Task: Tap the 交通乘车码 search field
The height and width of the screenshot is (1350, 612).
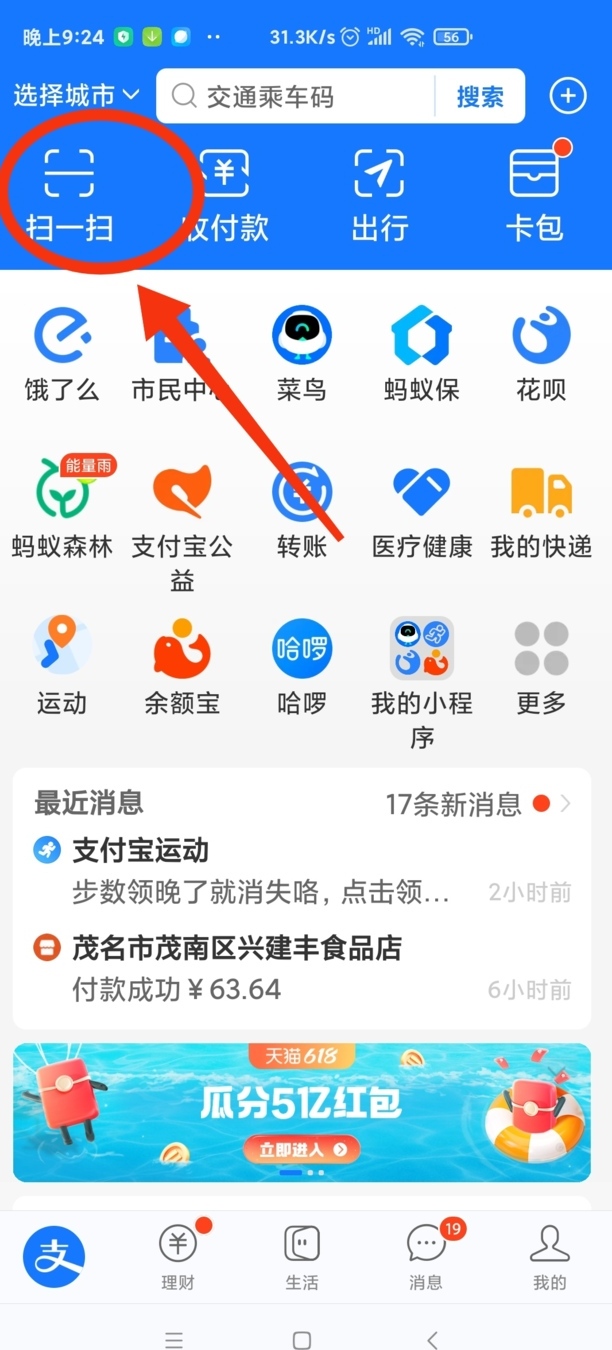Action: (300, 96)
